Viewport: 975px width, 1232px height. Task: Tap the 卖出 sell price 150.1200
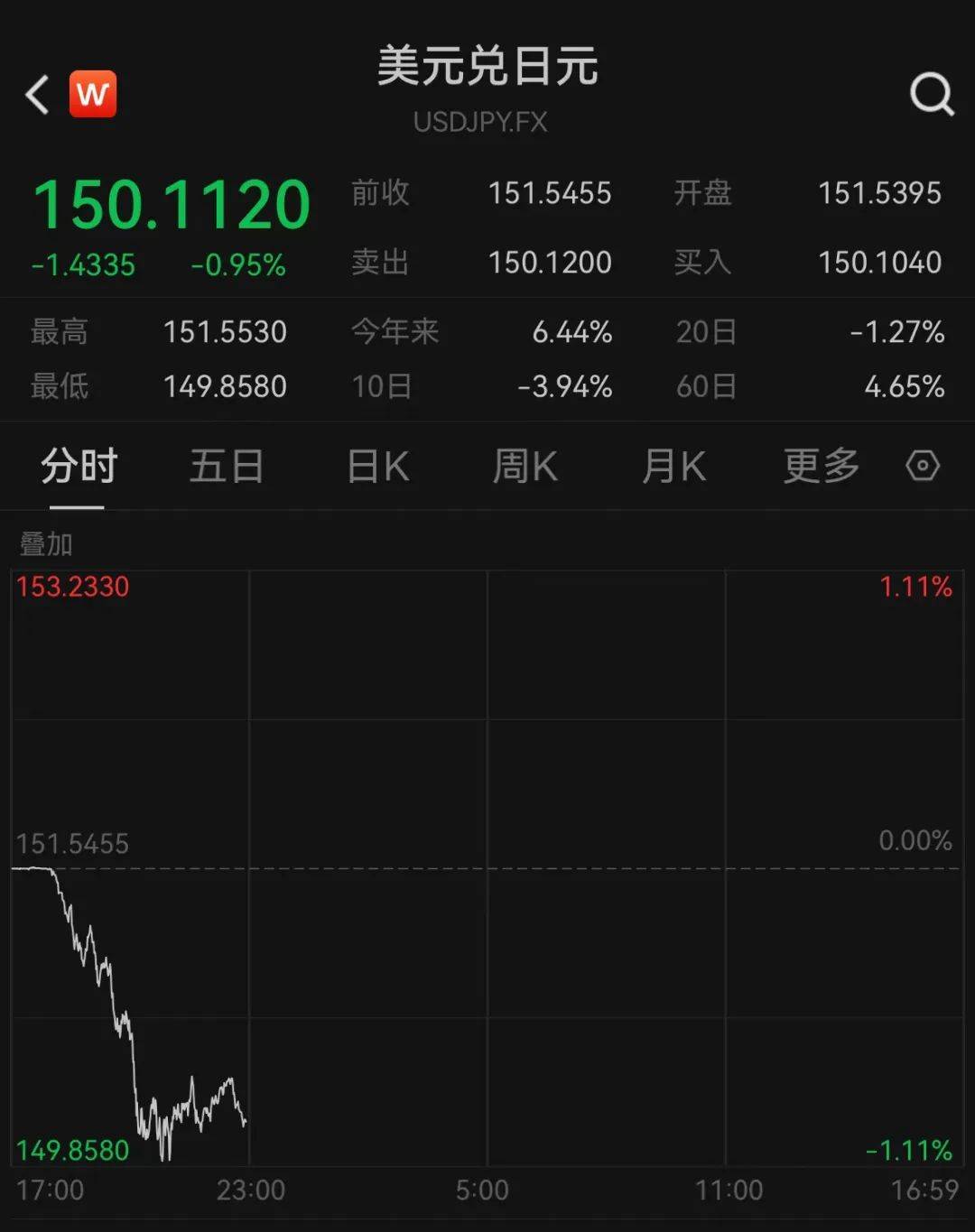550,263
